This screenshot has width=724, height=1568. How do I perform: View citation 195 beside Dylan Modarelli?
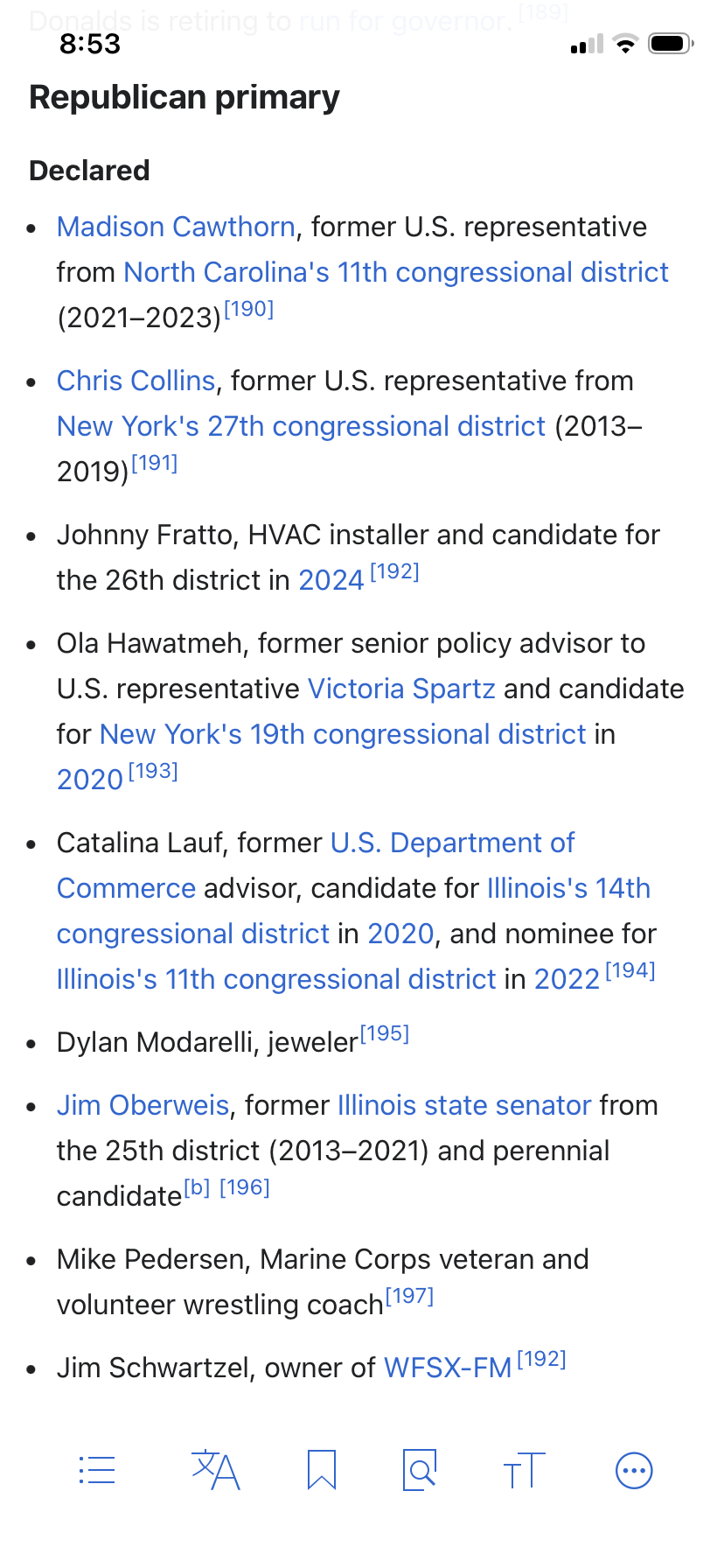pyautogui.click(x=385, y=1034)
